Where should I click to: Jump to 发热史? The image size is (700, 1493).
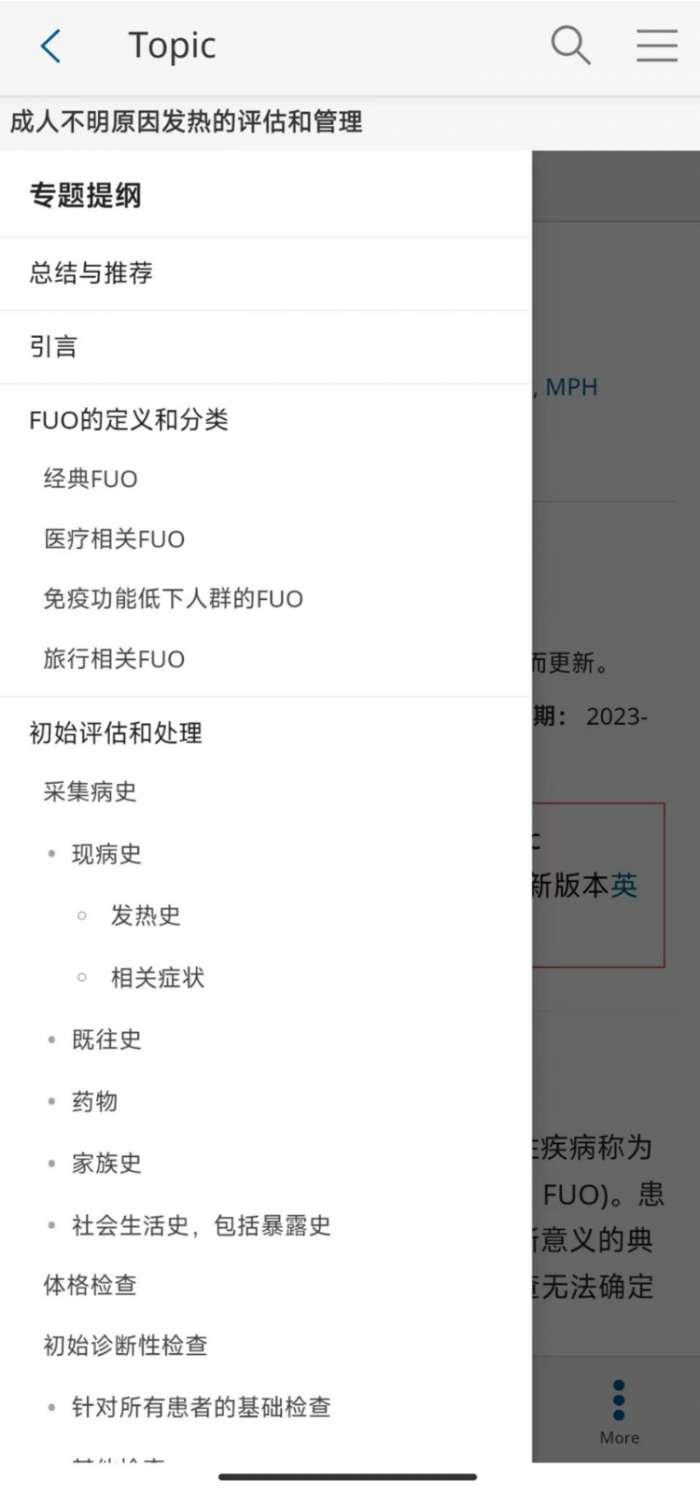[x=145, y=916]
